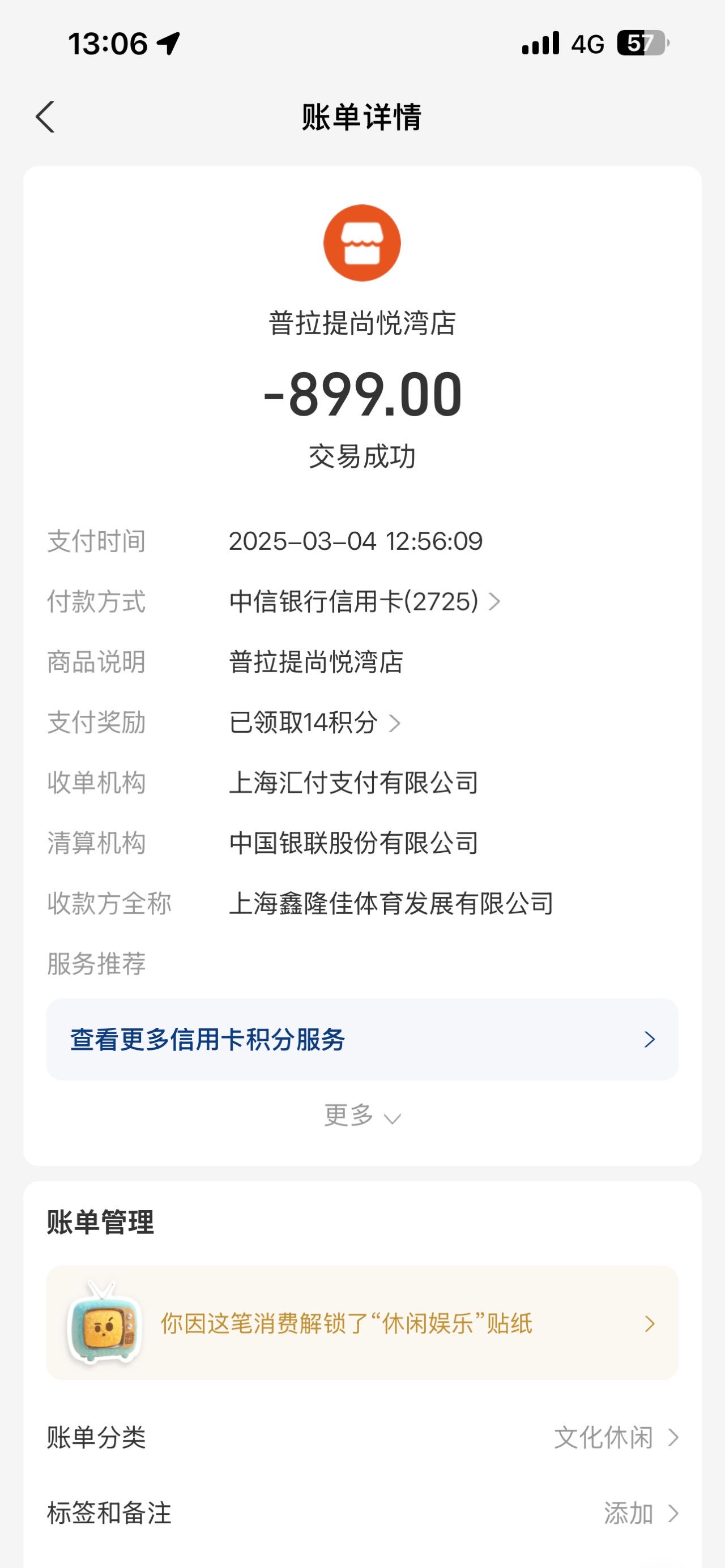The height and width of the screenshot is (1568, 725).
Task: Open payment method 中信银行信用卡(2725)
Action: click(365, 601)
